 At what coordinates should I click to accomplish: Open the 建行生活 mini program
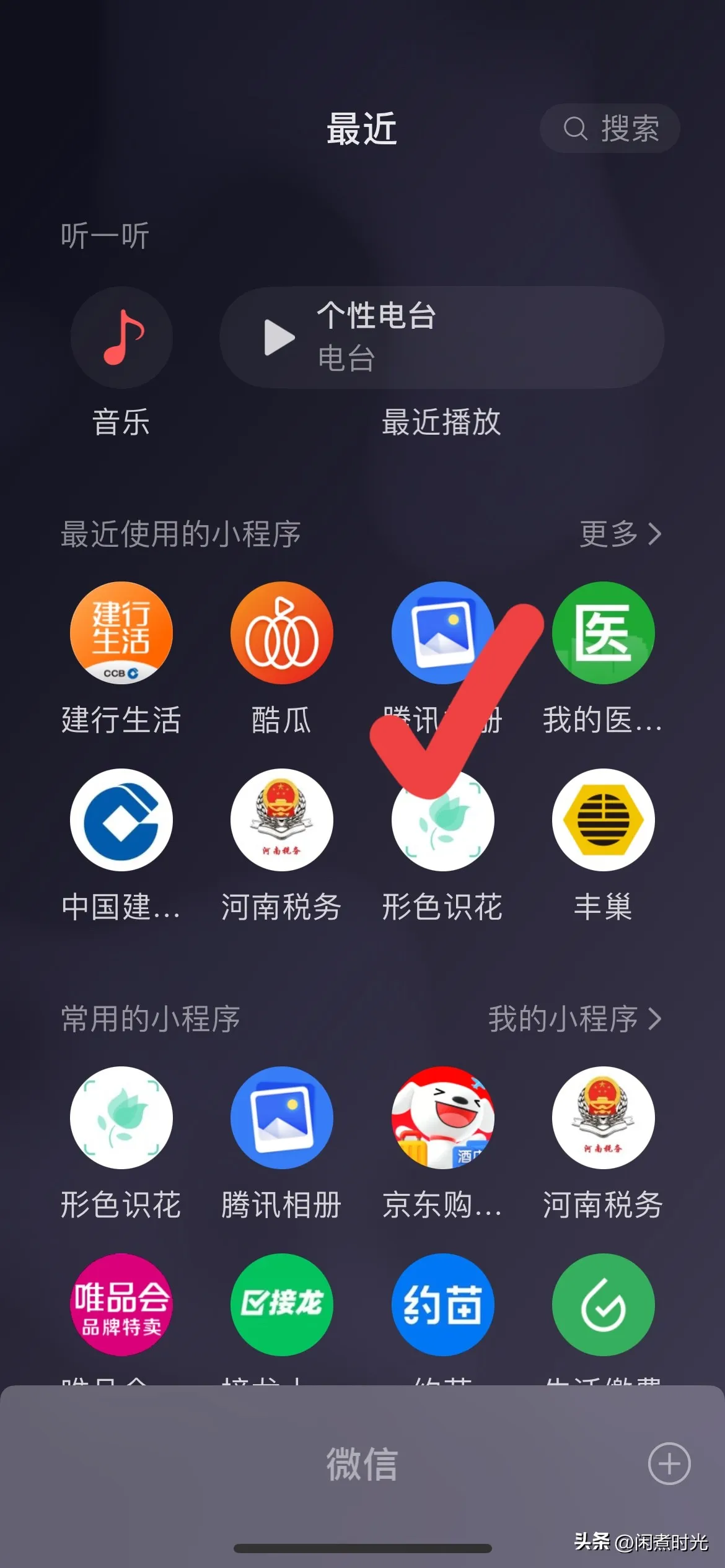121,633
